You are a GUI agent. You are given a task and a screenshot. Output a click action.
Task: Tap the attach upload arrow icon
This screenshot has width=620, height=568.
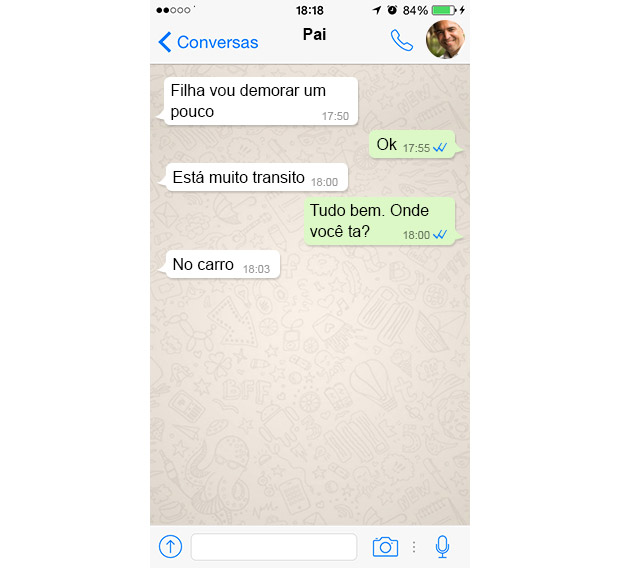click(x=170, y=546)
